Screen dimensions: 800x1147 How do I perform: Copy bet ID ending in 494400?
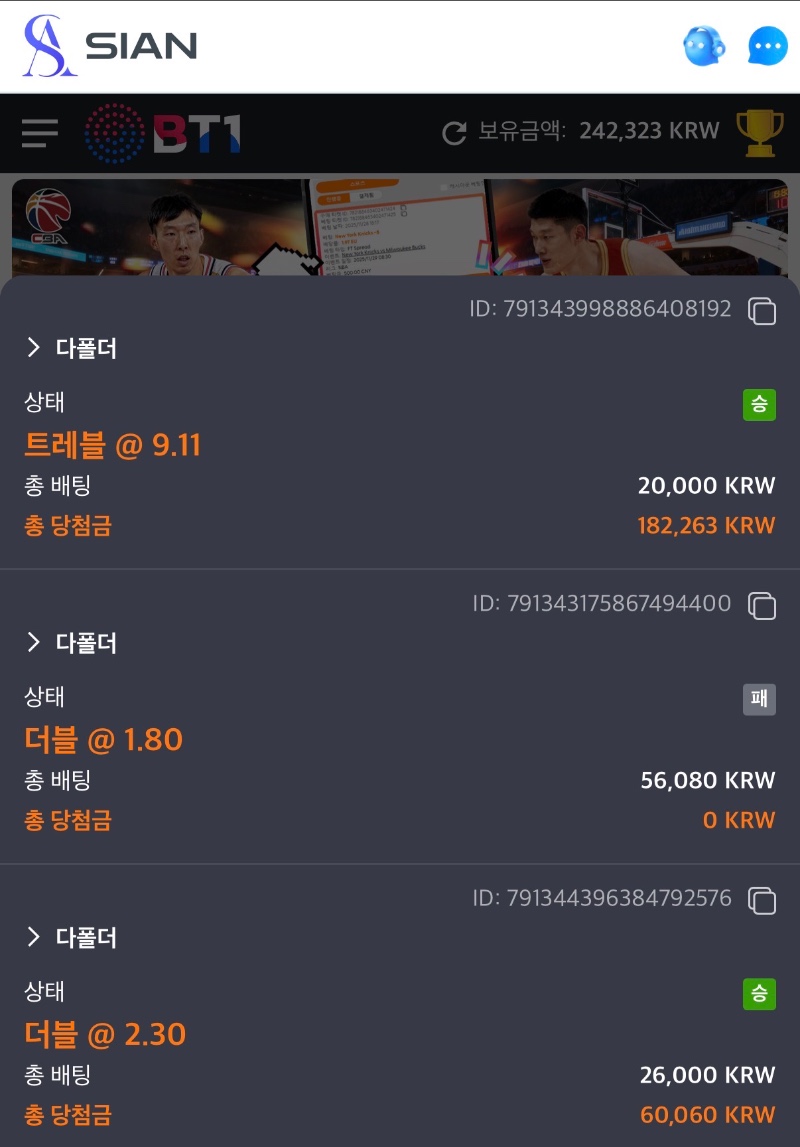[762, 605]
